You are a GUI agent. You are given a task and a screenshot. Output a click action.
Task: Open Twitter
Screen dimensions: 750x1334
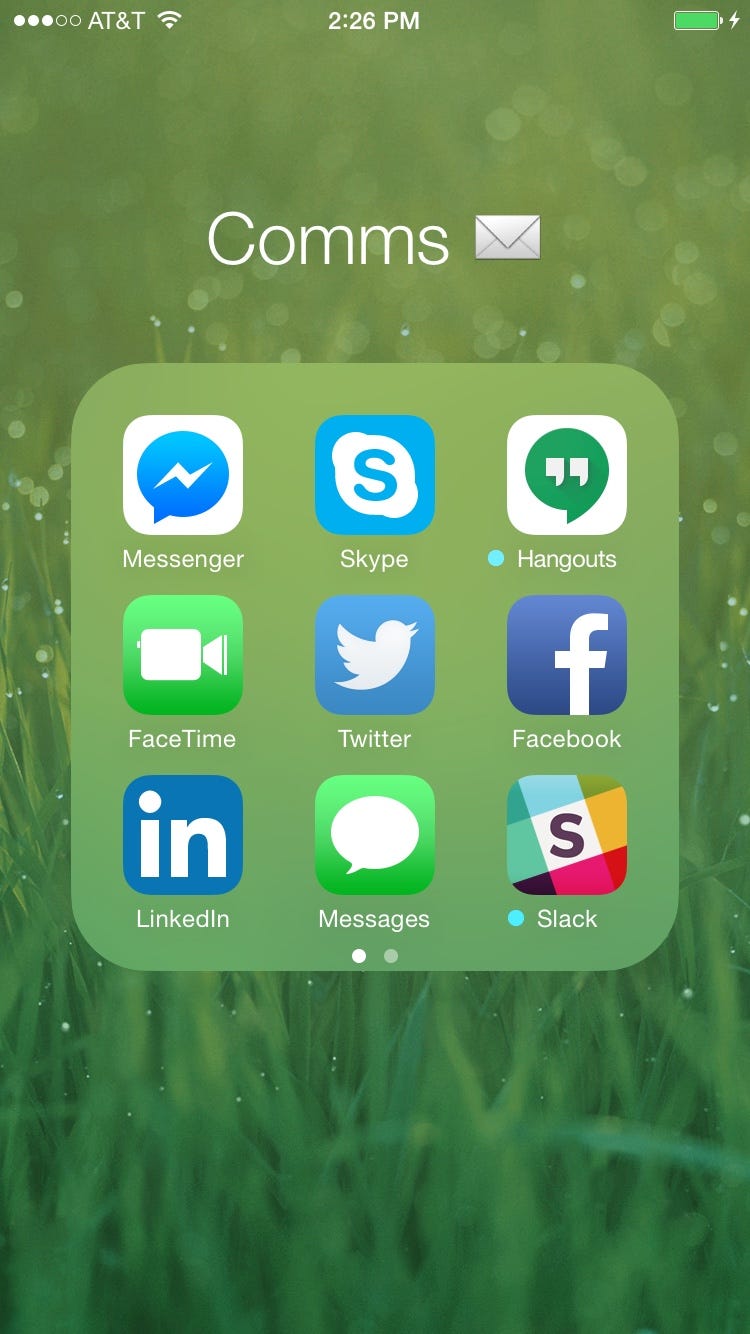[x=375, y=655]
